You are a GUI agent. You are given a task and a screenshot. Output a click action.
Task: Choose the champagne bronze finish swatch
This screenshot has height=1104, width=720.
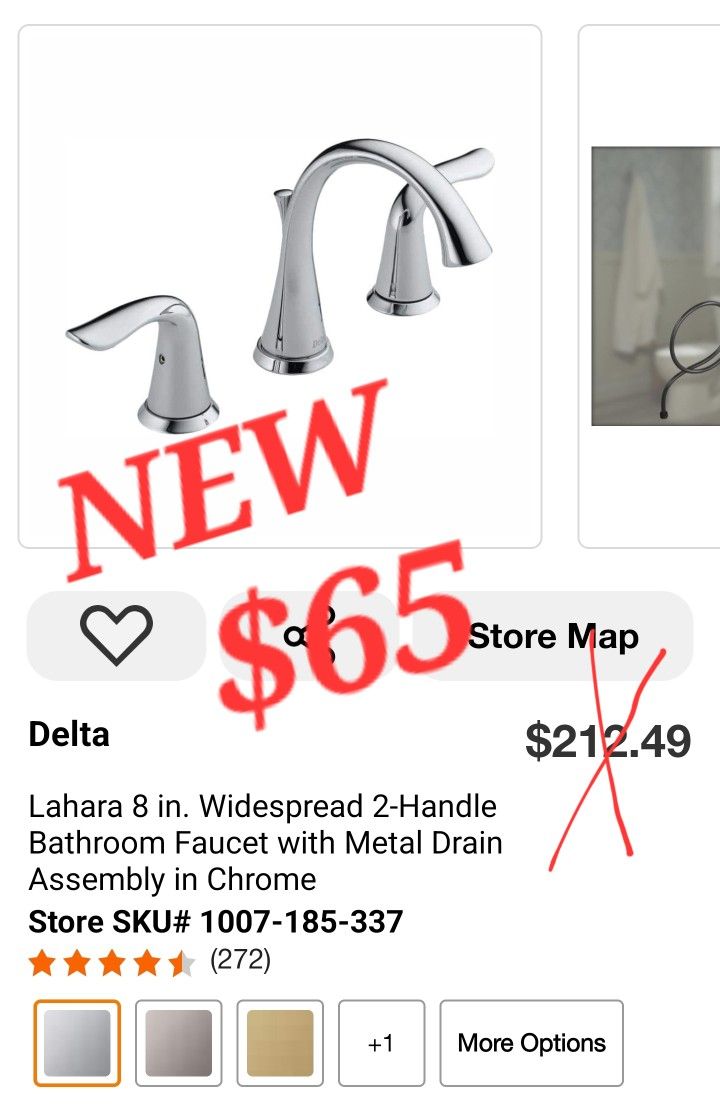279,1043
